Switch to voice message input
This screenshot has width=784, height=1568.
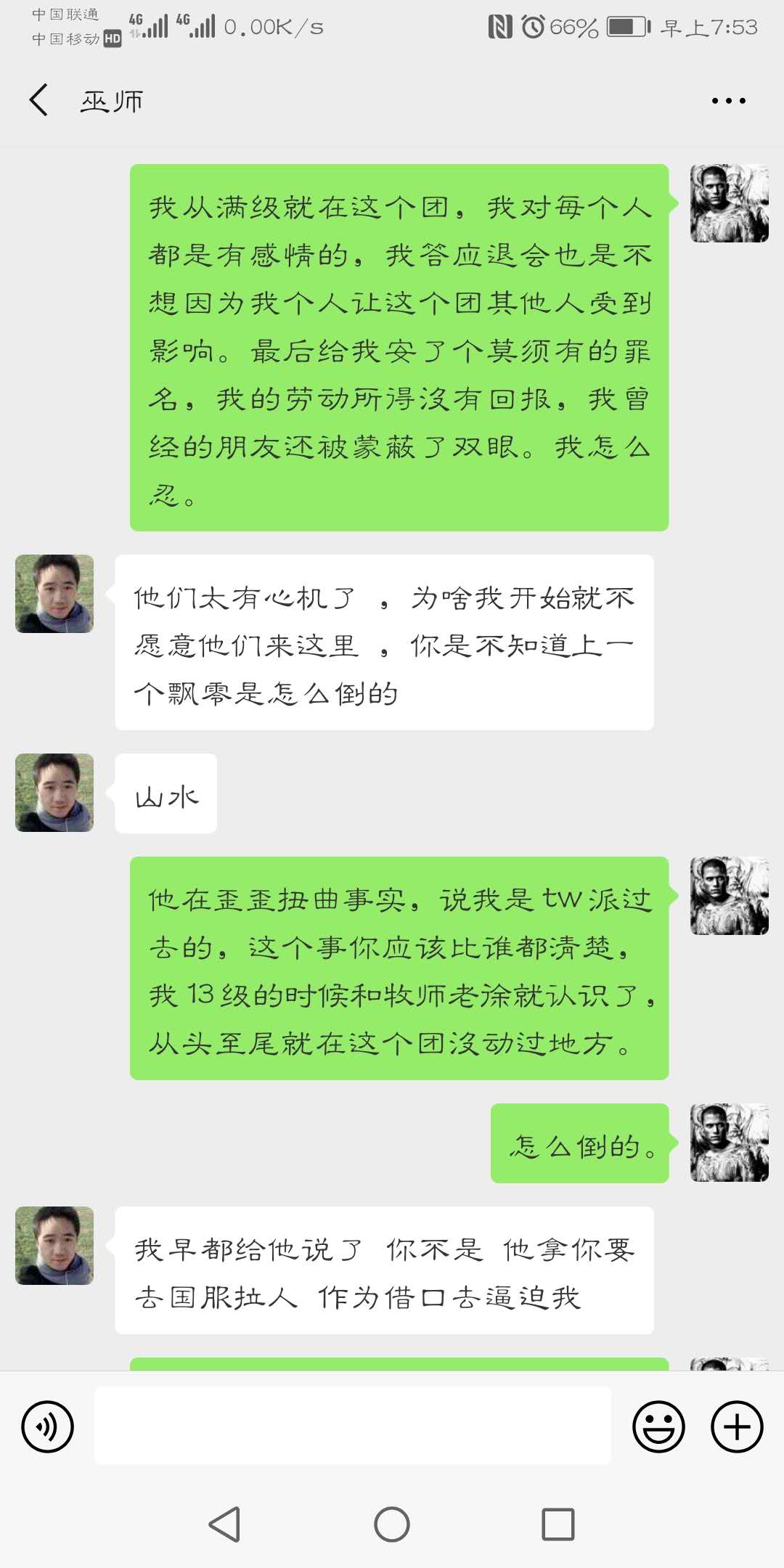[48, 1426]
